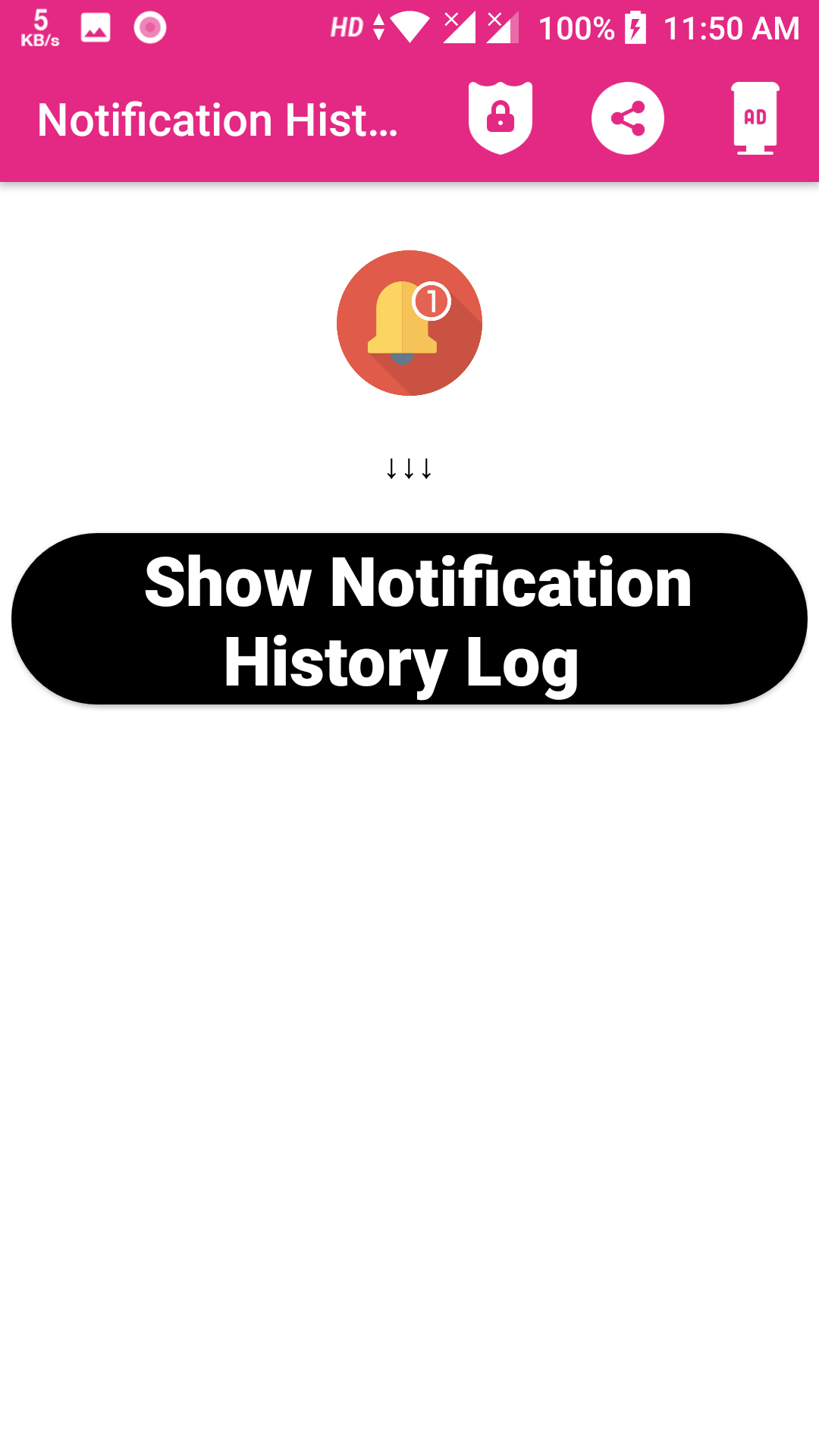This screenshot has width=819, height=1456.
Task: Tap the notification bell app logo
Action: click(x=409, y=322)
